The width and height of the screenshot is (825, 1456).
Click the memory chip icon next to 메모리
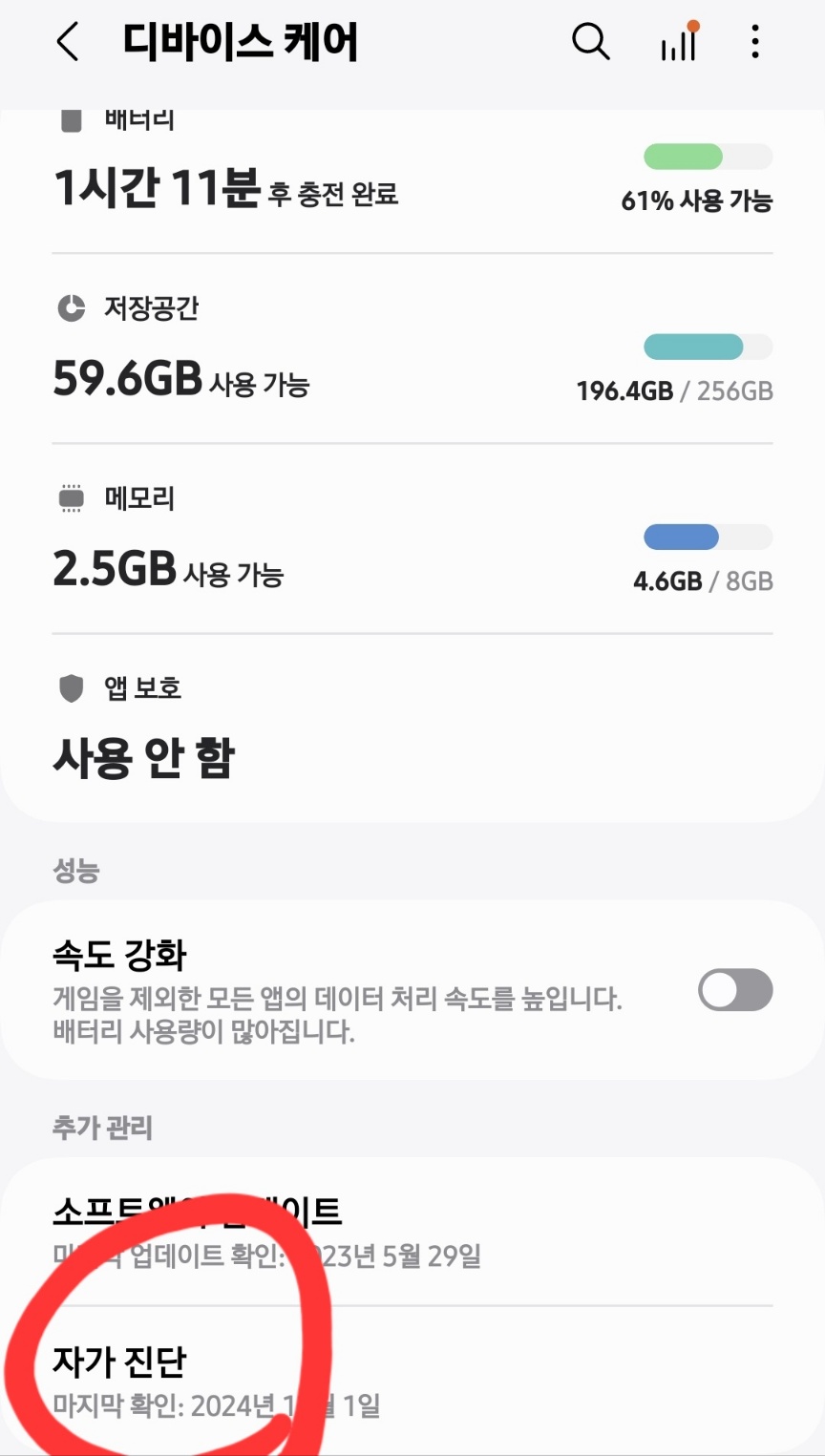[72, 497]
